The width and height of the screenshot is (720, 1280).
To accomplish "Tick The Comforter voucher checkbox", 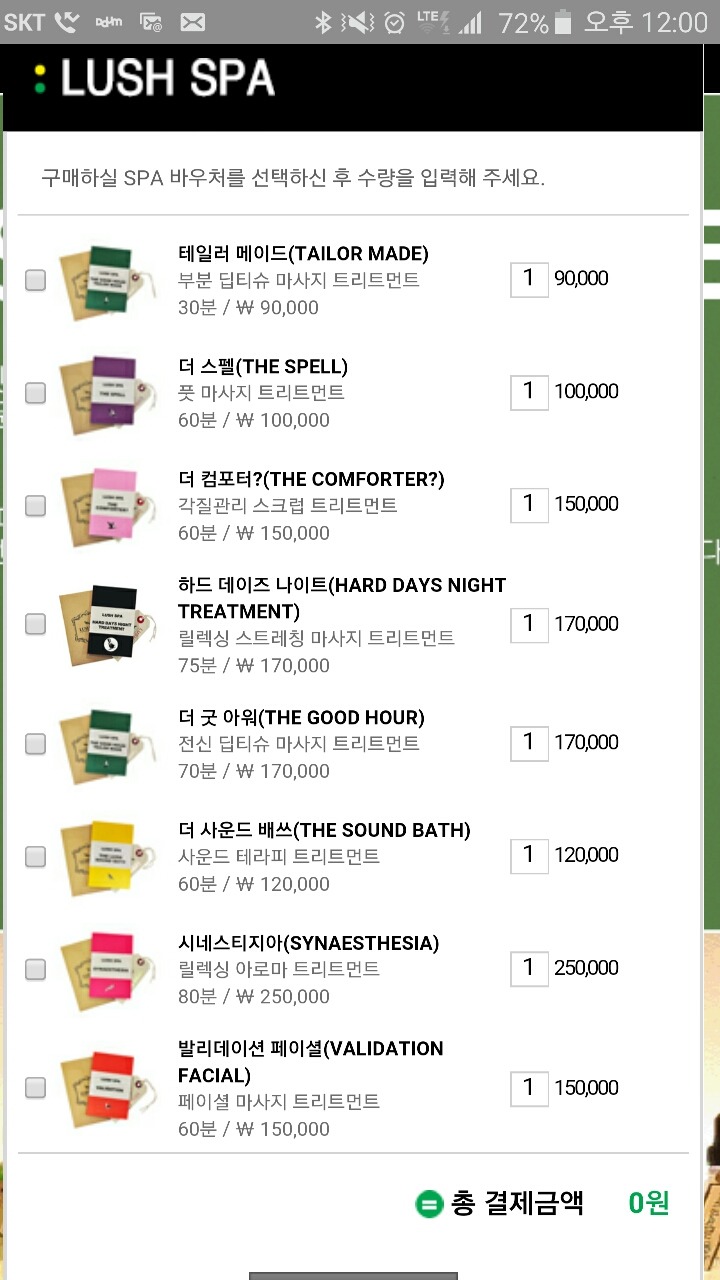I will pyautogui.click(x=35, y=506).
